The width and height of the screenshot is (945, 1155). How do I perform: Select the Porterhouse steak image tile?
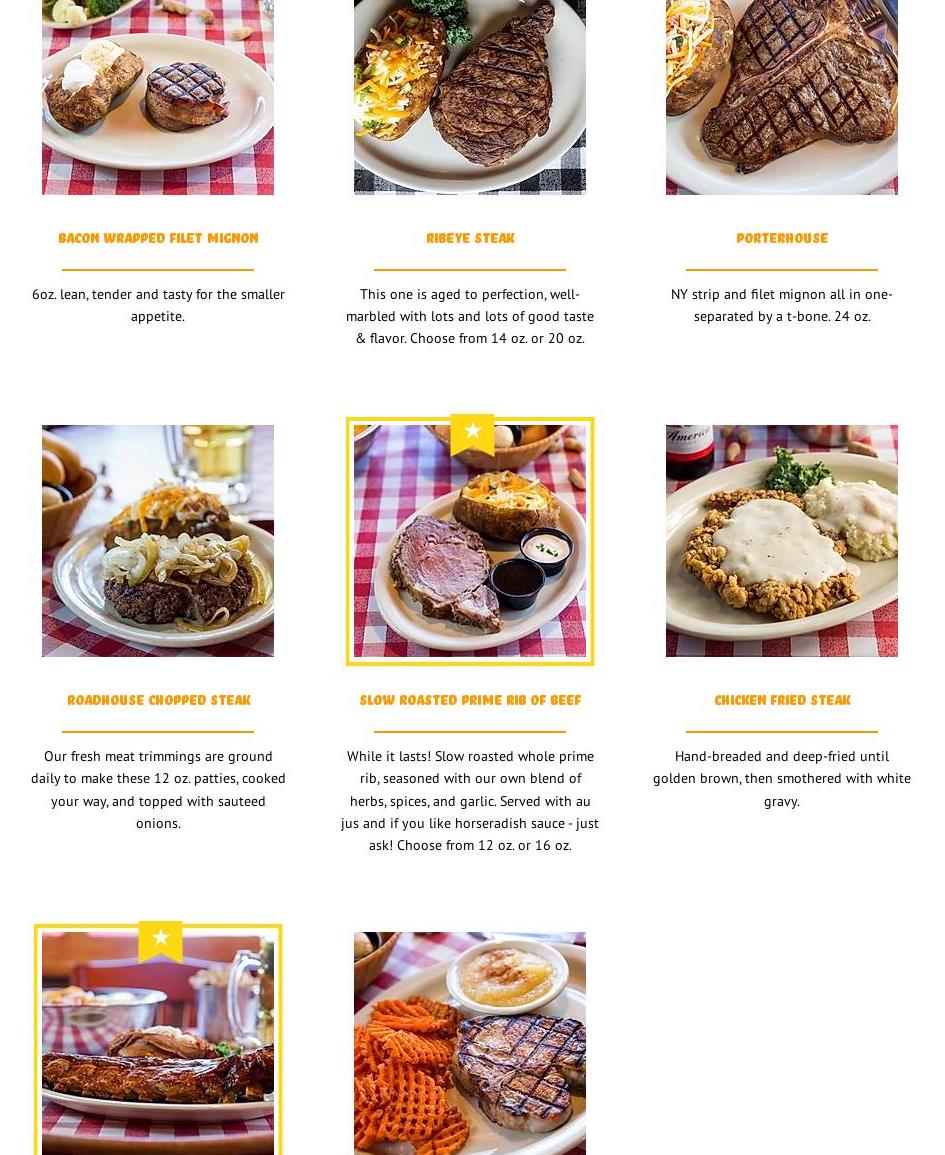tap(782, 97)
